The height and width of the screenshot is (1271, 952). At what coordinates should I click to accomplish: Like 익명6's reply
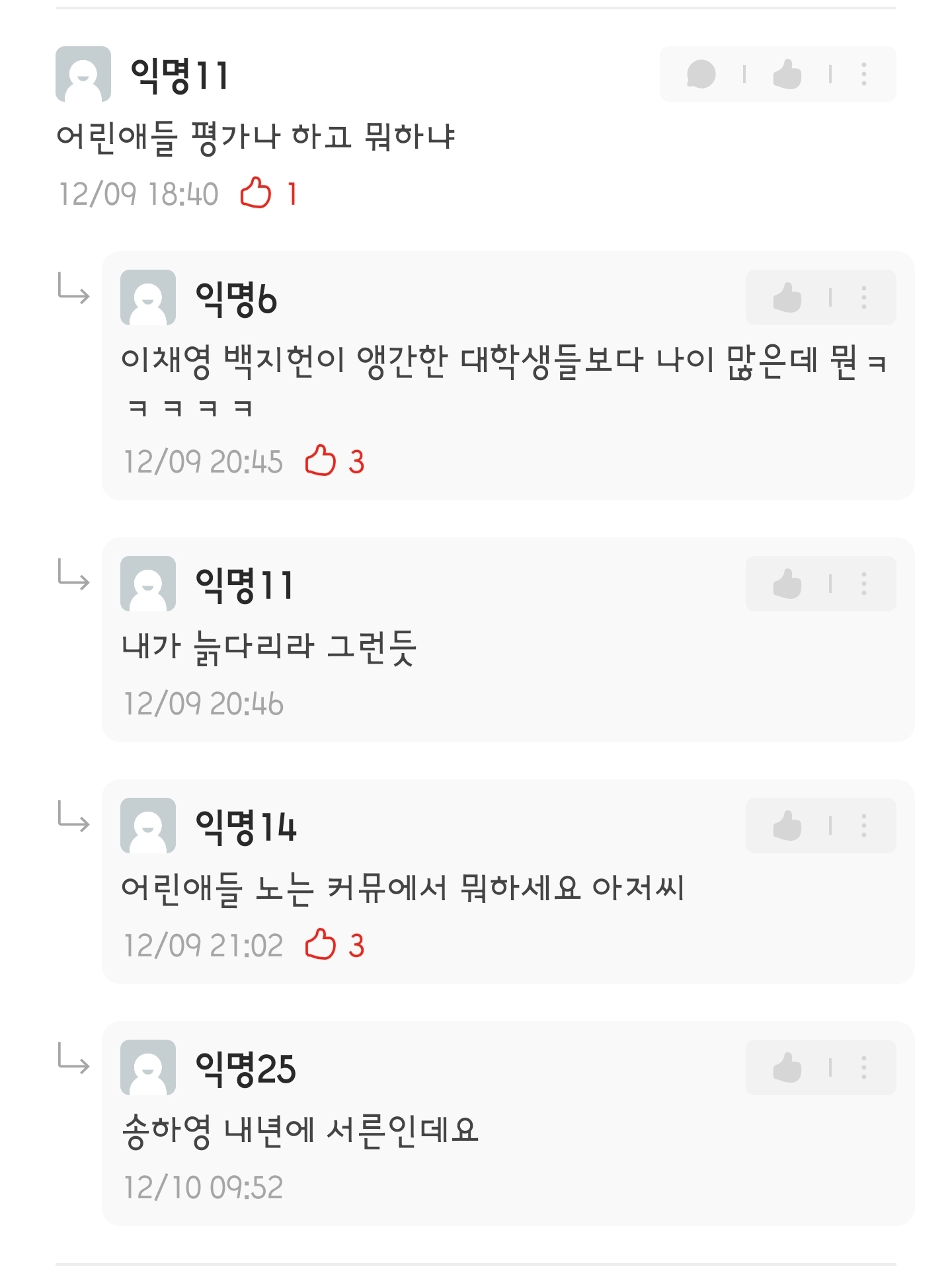point(787,297)
